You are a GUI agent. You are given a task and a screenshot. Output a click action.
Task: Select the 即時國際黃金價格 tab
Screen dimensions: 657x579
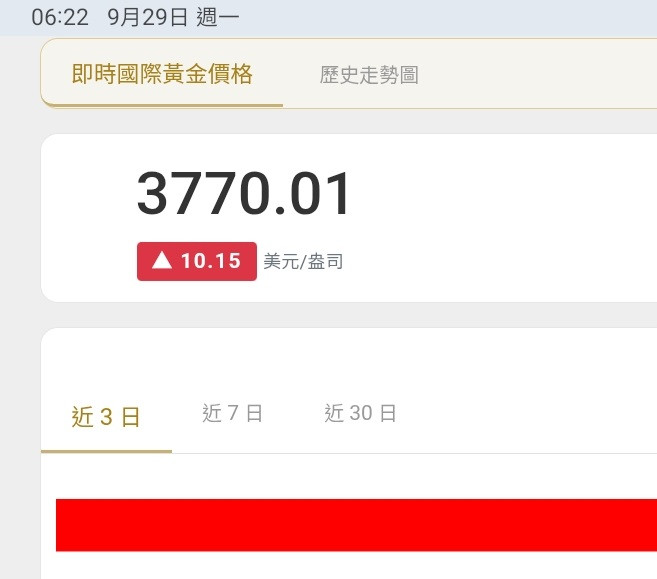pyautogui.click(x=162, y=74)
